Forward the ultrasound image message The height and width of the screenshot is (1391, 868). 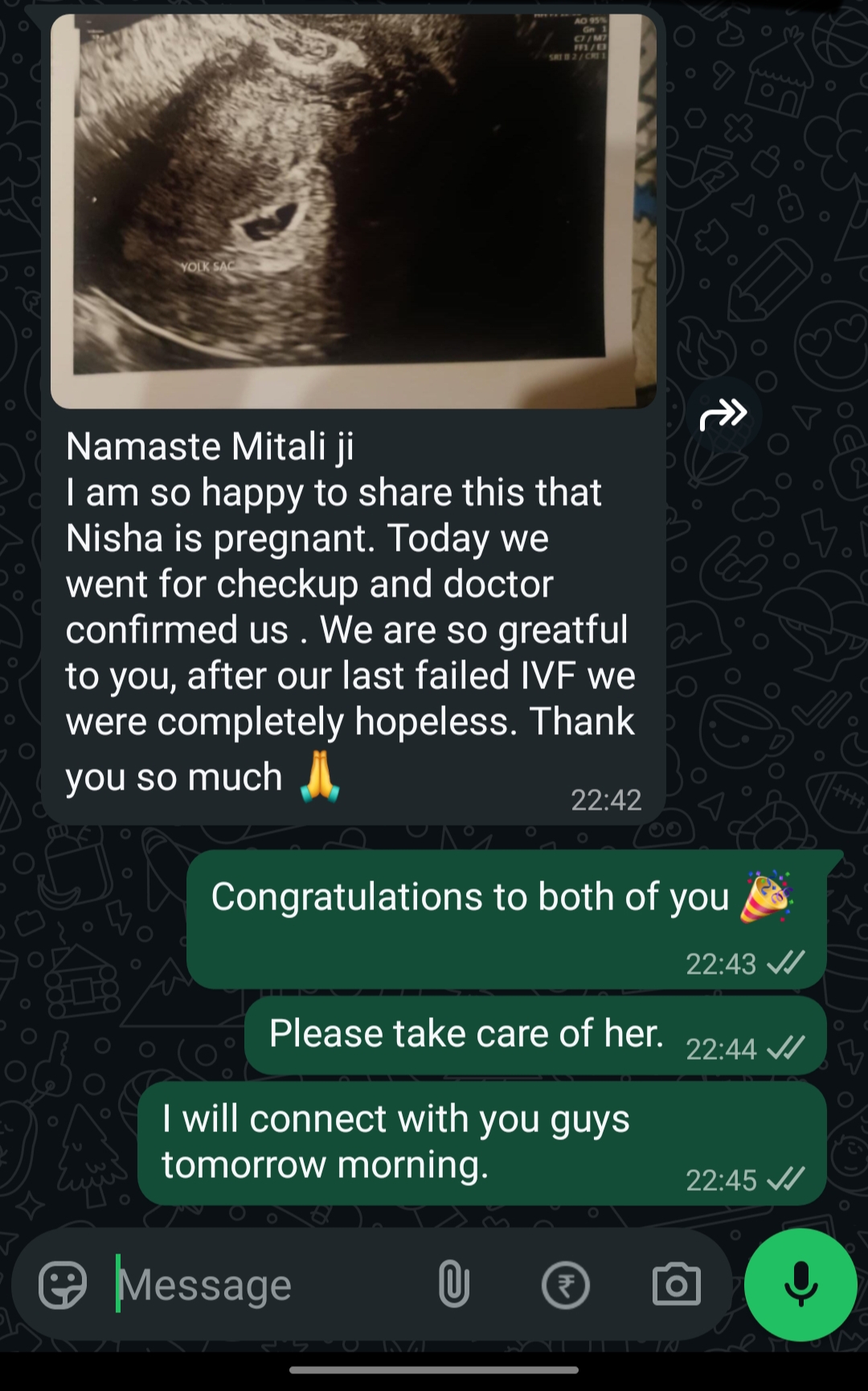coord(723,415)
